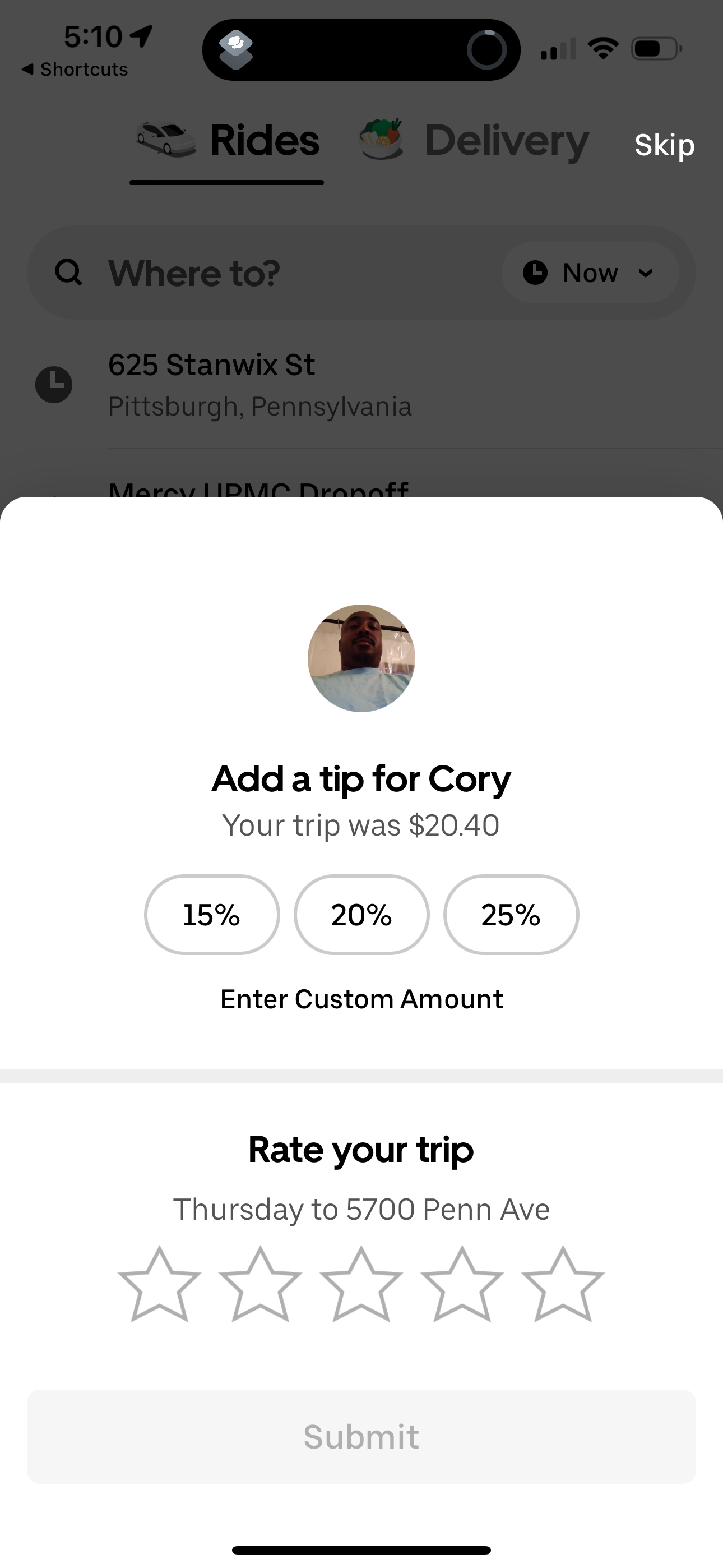Return via the Shortcuts back arrow
723x1568 pixels.
pyautogui.click(x=74, y=69)
